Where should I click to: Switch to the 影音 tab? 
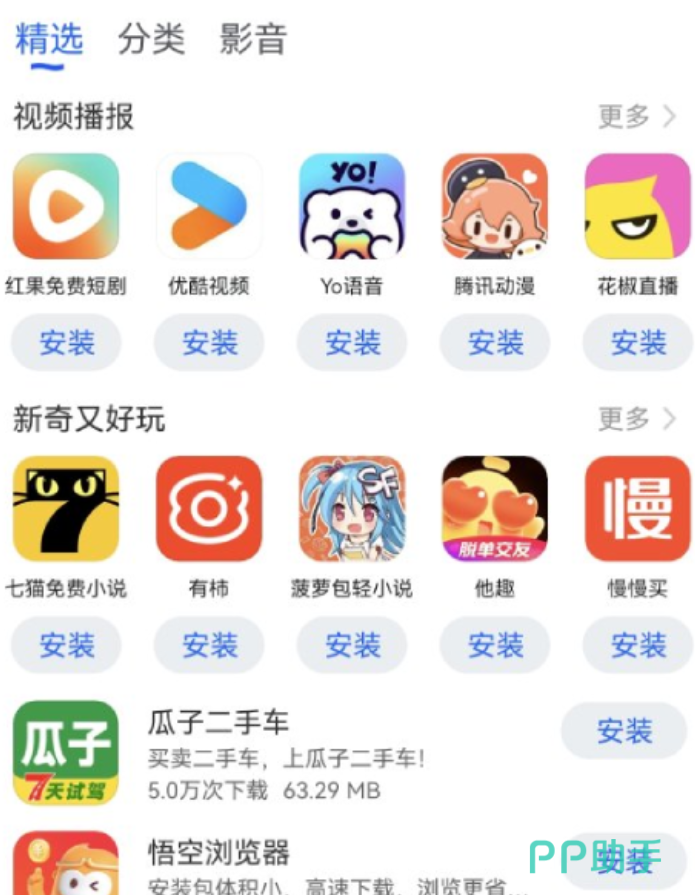(253, 40)
